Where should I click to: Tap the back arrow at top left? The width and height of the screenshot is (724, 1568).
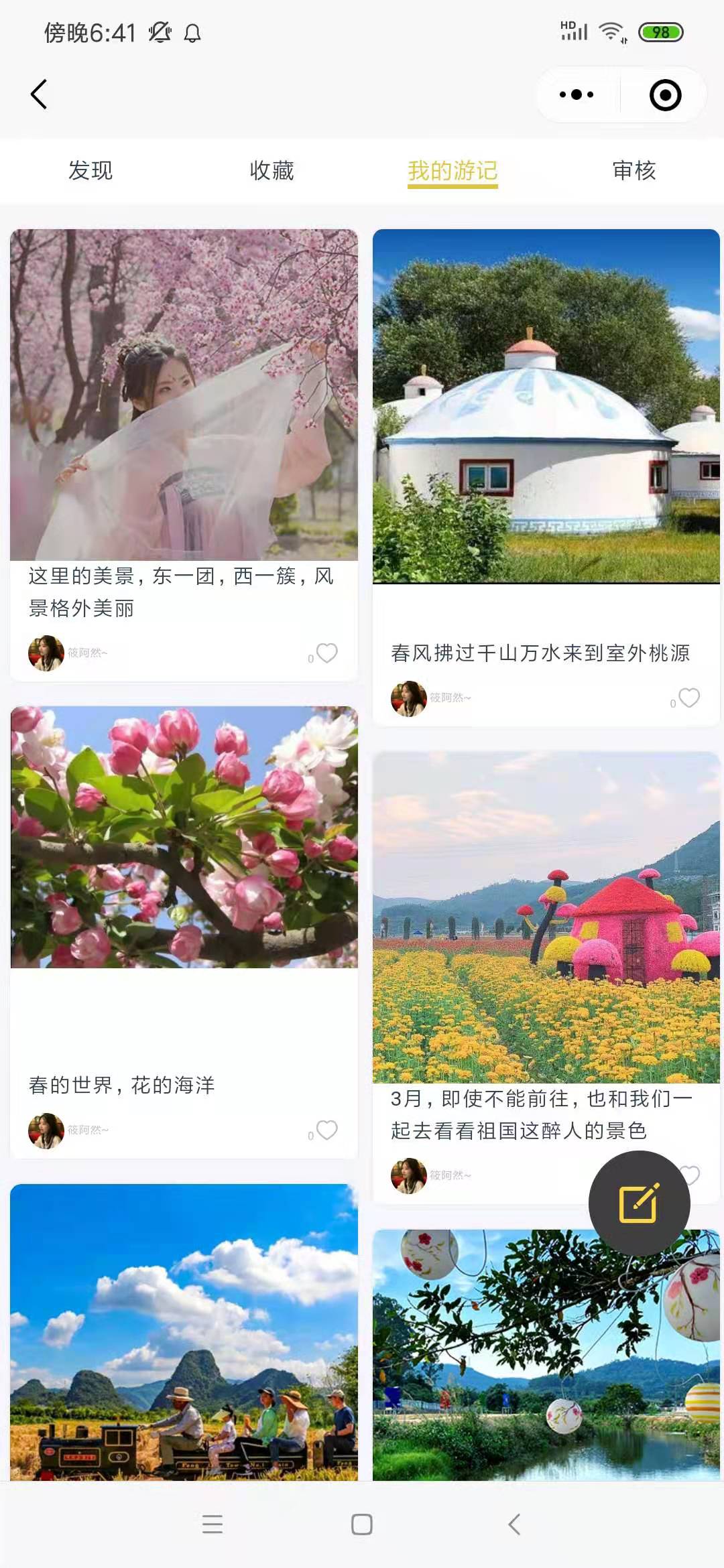pos(40,94)
